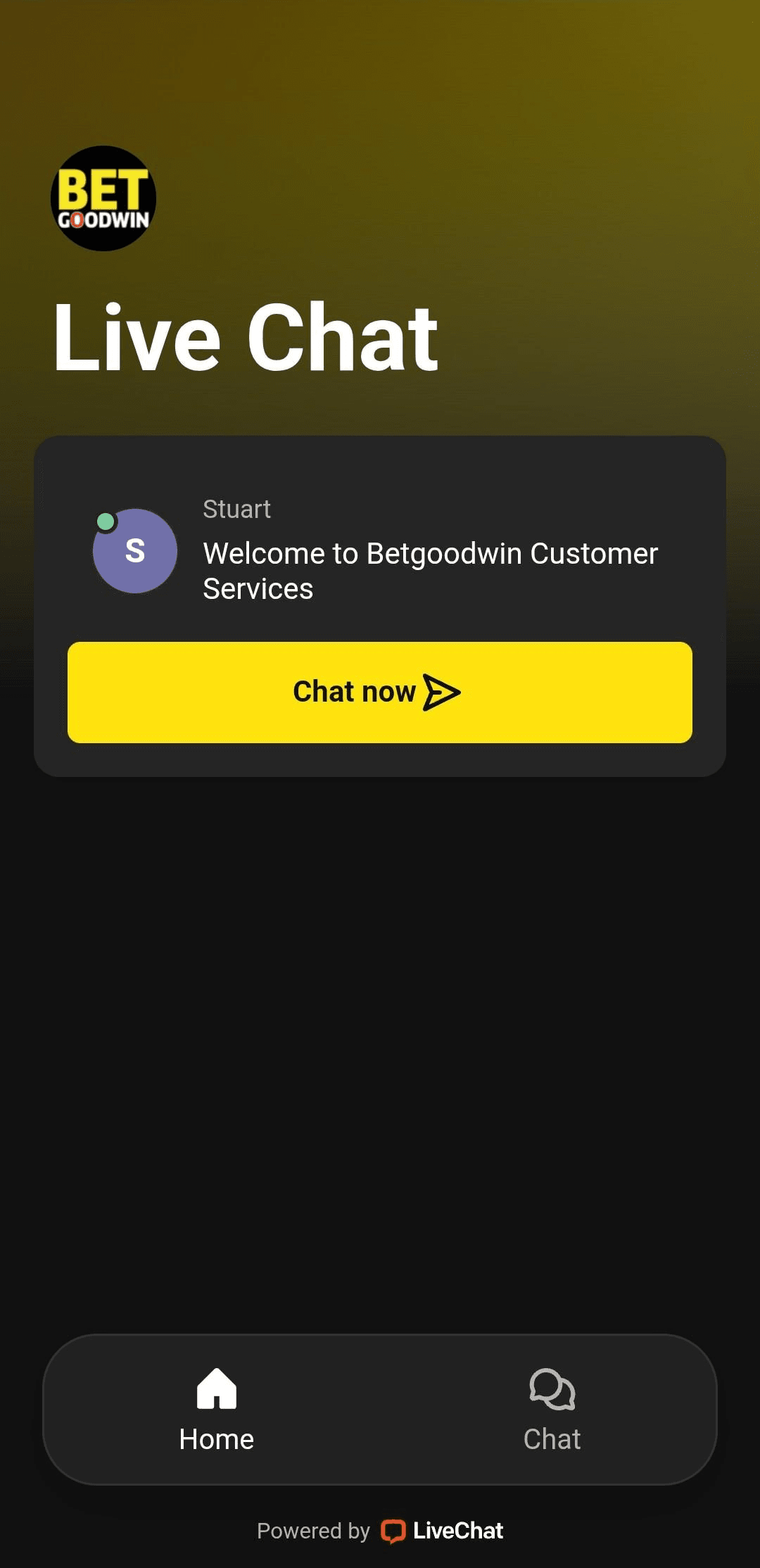Switch to the Chat tab
The height and width of the screenshot is (1568, 760).
(x=552, y=1410)
